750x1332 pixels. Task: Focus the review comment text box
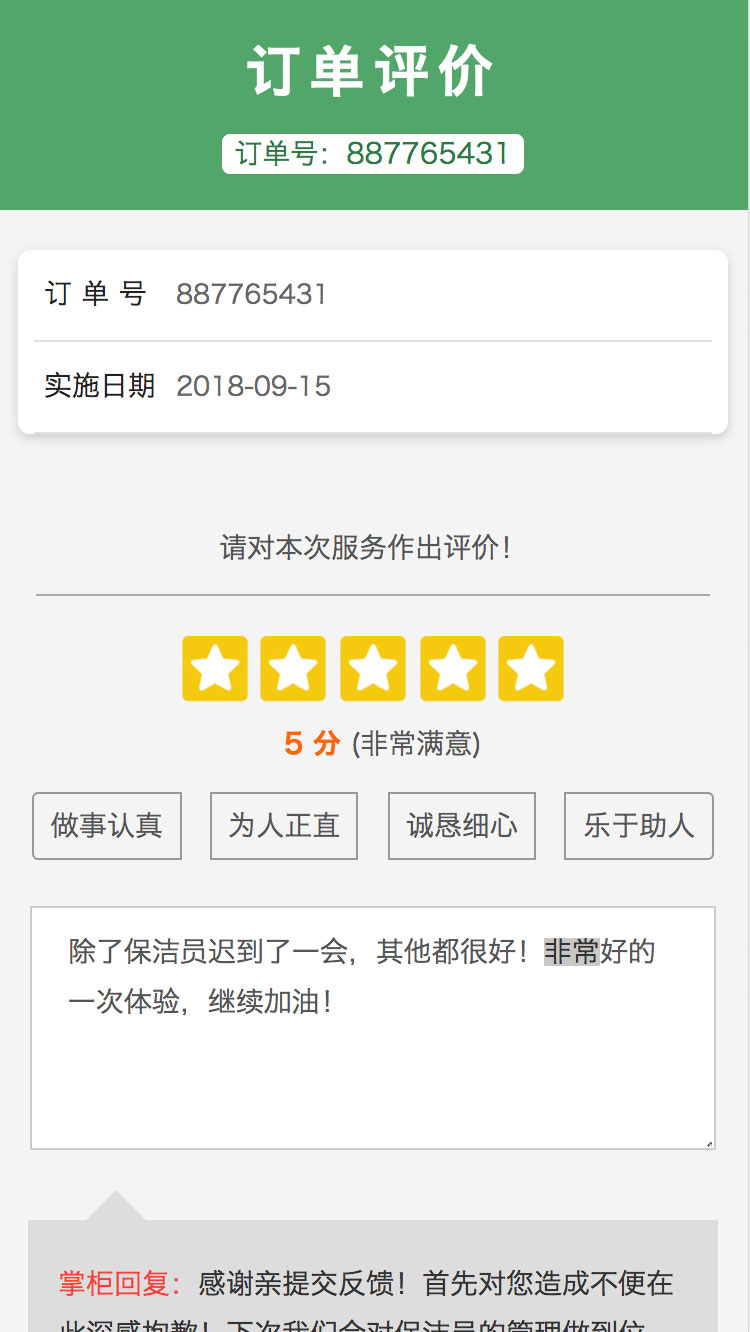click(373, 1028)
